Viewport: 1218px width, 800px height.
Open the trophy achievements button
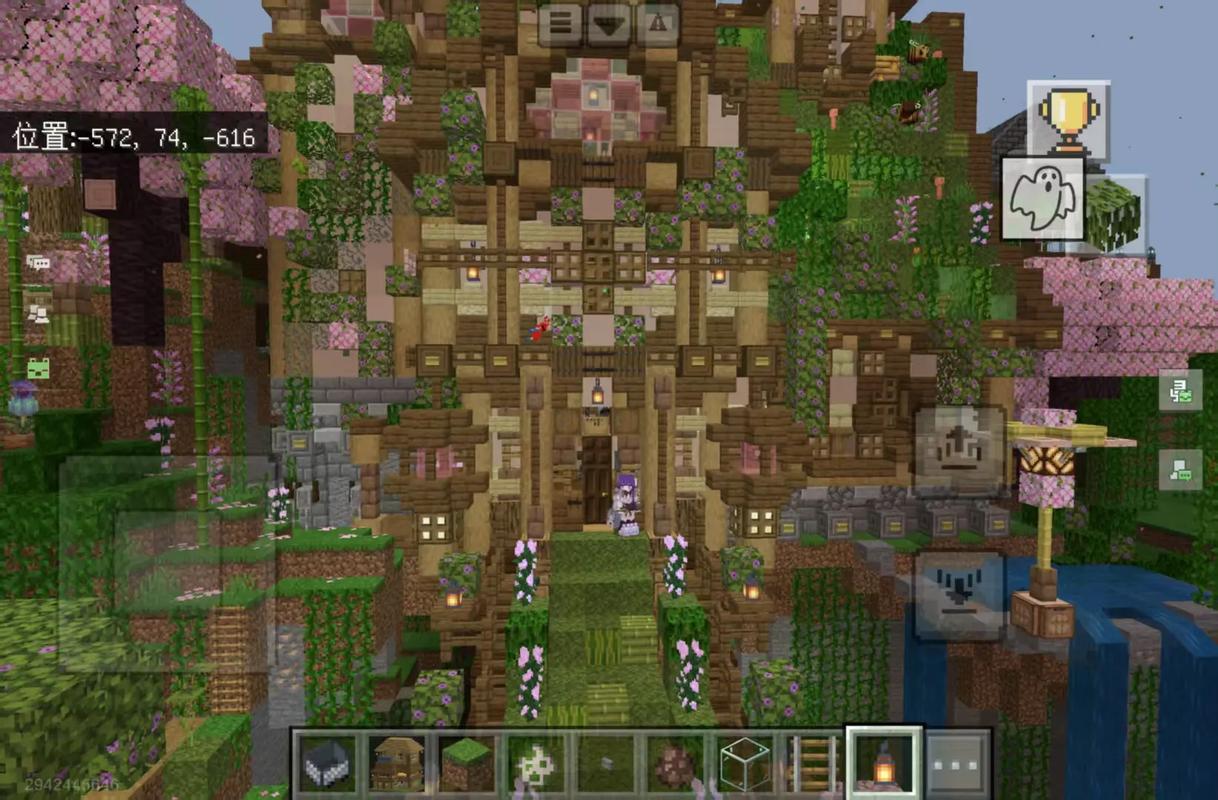[1068, 117]
